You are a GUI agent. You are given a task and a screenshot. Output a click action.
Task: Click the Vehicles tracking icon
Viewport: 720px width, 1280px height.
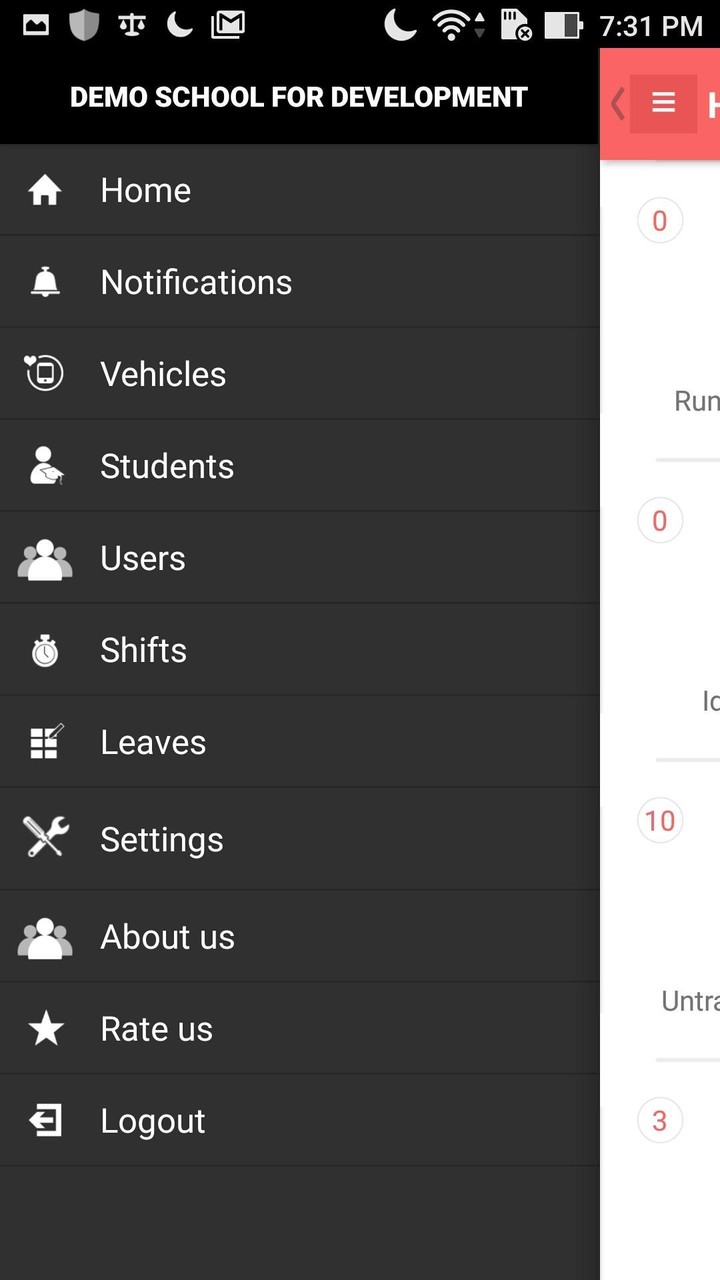45,373
